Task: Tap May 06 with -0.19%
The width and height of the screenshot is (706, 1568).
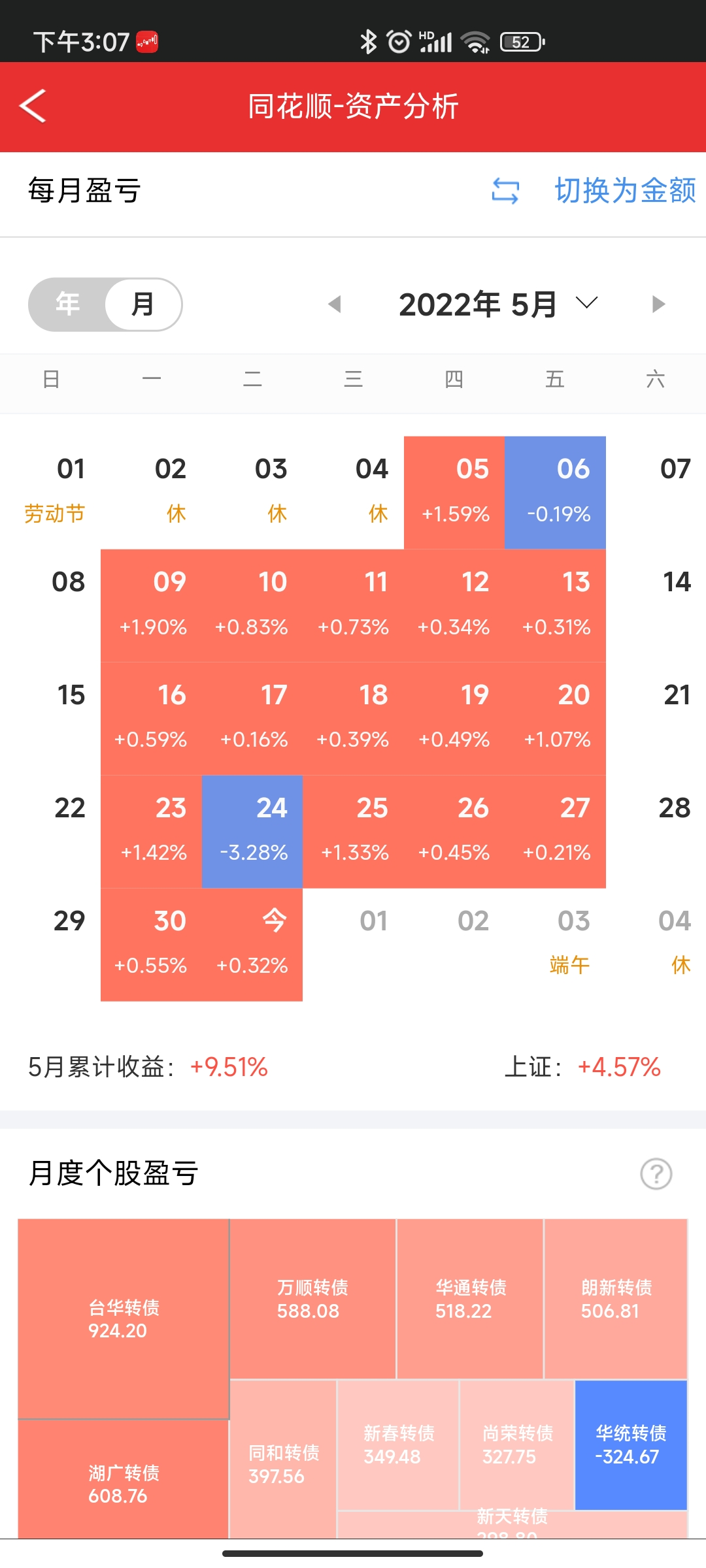Action: (555, 492)
